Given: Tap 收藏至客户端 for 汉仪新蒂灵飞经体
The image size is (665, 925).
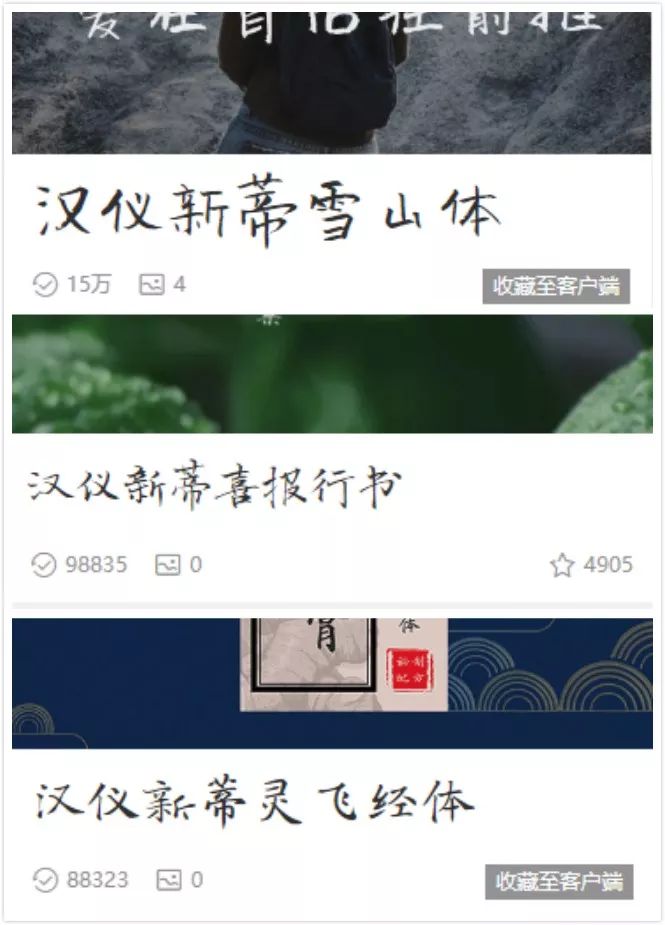Looking at the screenshot, I should (x=559, y=882).
